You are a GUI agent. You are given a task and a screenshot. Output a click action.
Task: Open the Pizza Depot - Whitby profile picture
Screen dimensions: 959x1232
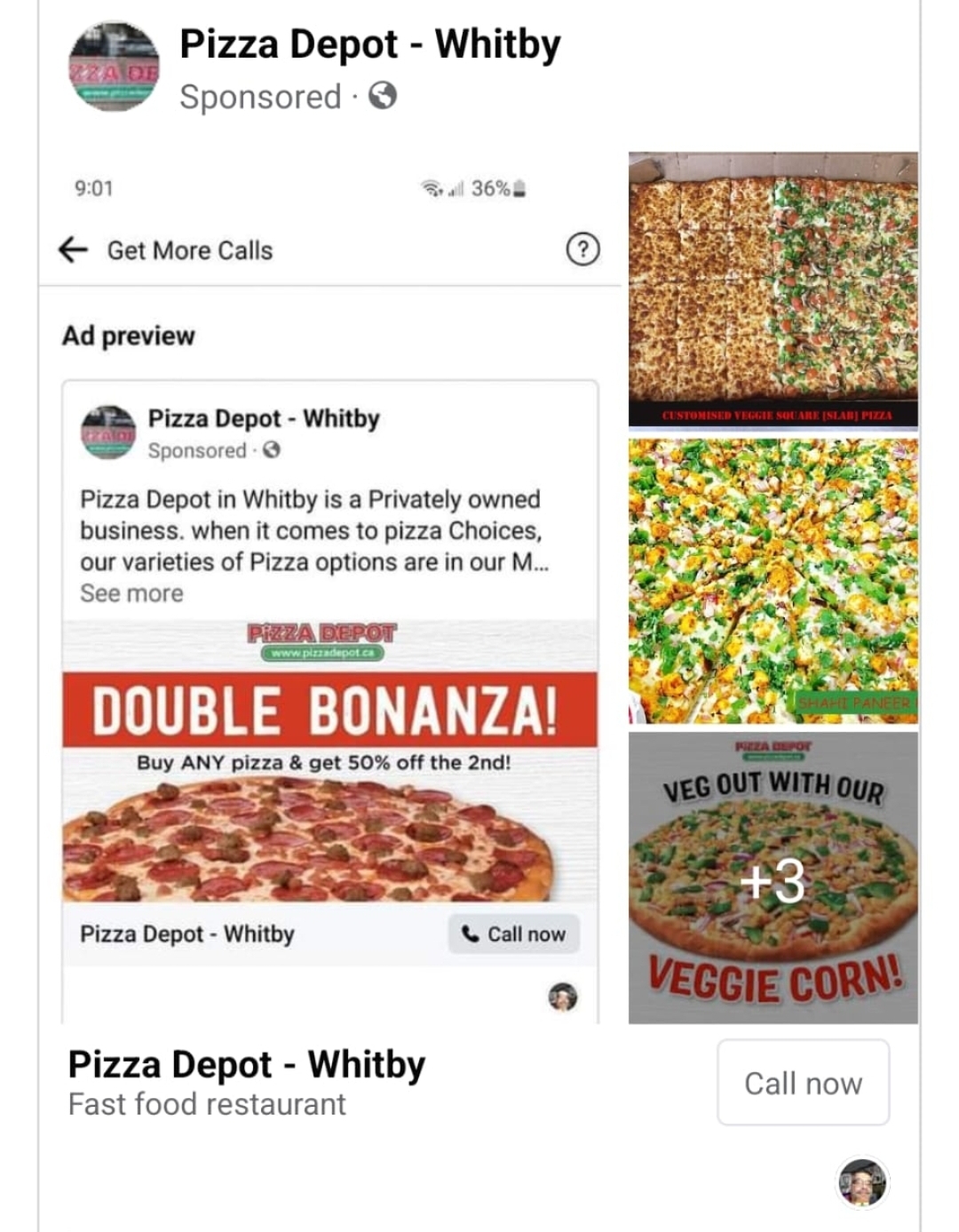[x=114, y=68]
